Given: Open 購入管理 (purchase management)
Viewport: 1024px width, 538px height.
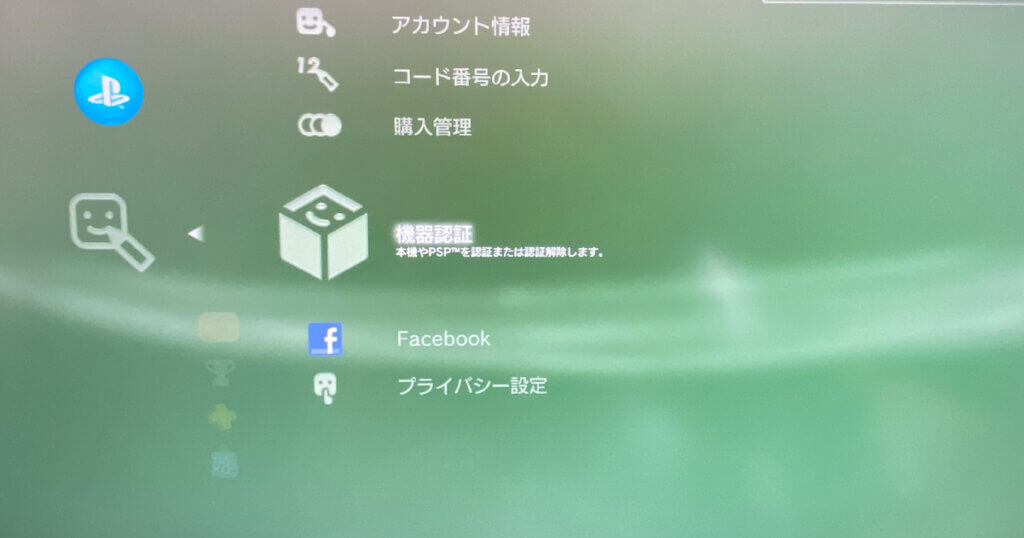Looking at the screenshot, I should [432, 127].
